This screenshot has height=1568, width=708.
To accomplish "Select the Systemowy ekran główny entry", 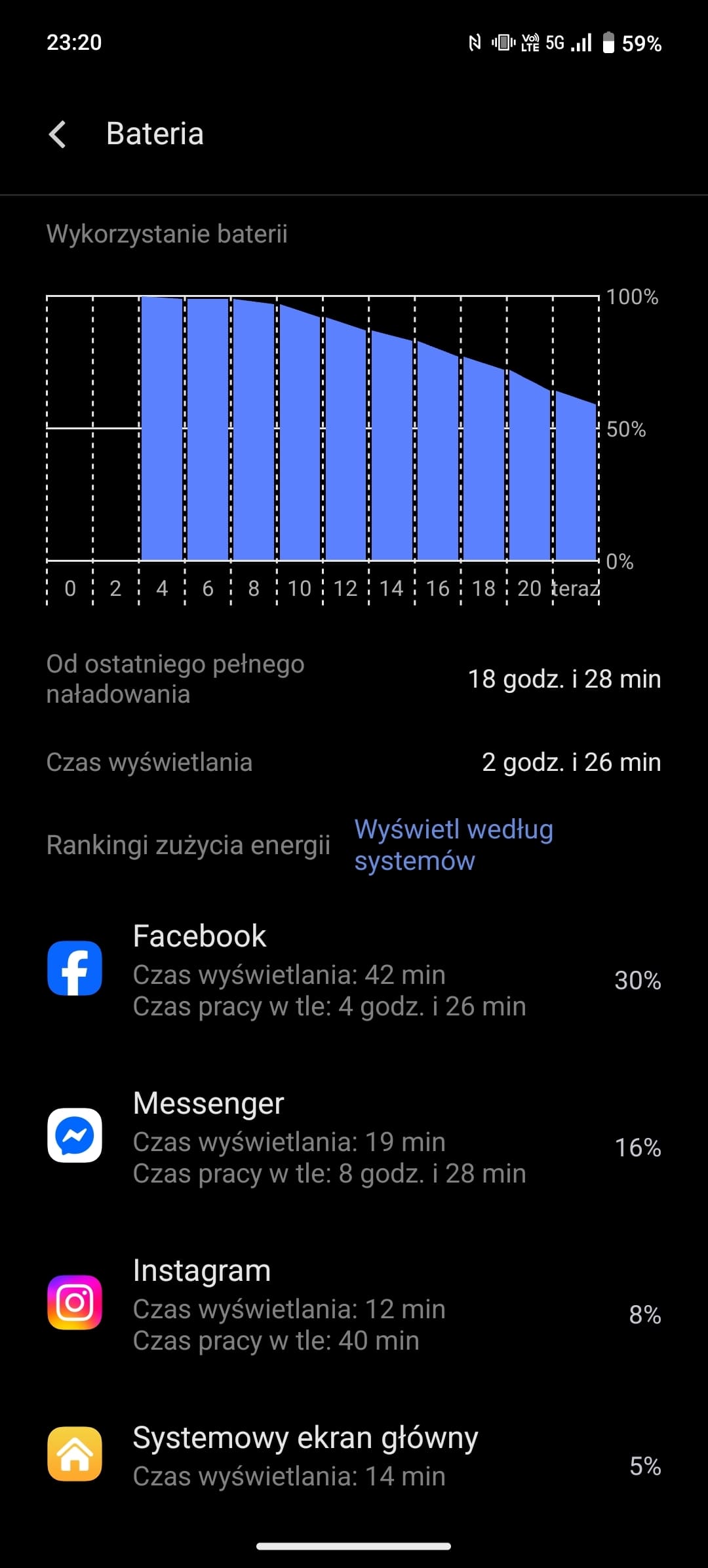I will coord(354,1455).
